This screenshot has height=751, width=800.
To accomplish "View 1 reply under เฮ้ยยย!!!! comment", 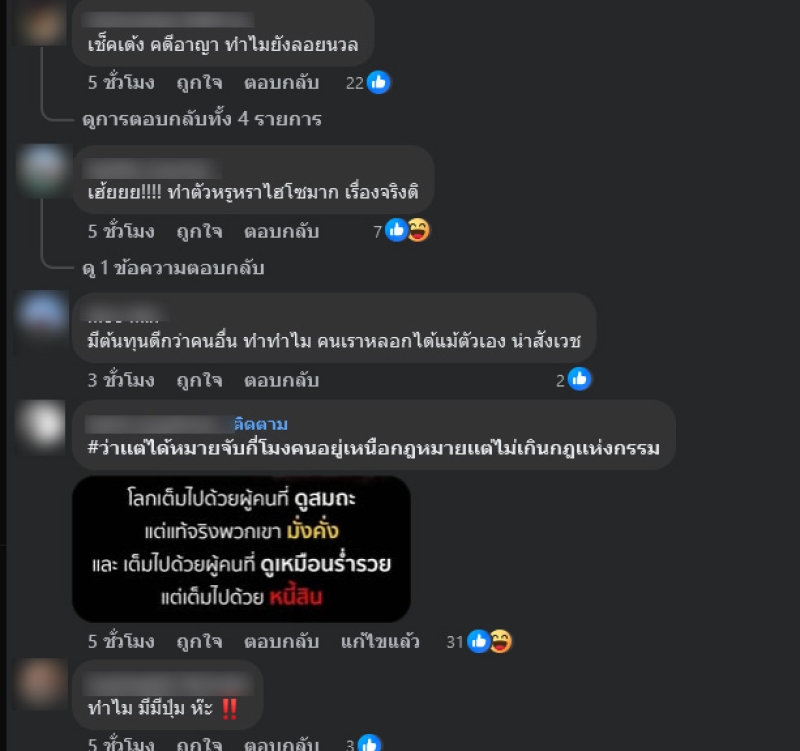I will tap(172, 268).
